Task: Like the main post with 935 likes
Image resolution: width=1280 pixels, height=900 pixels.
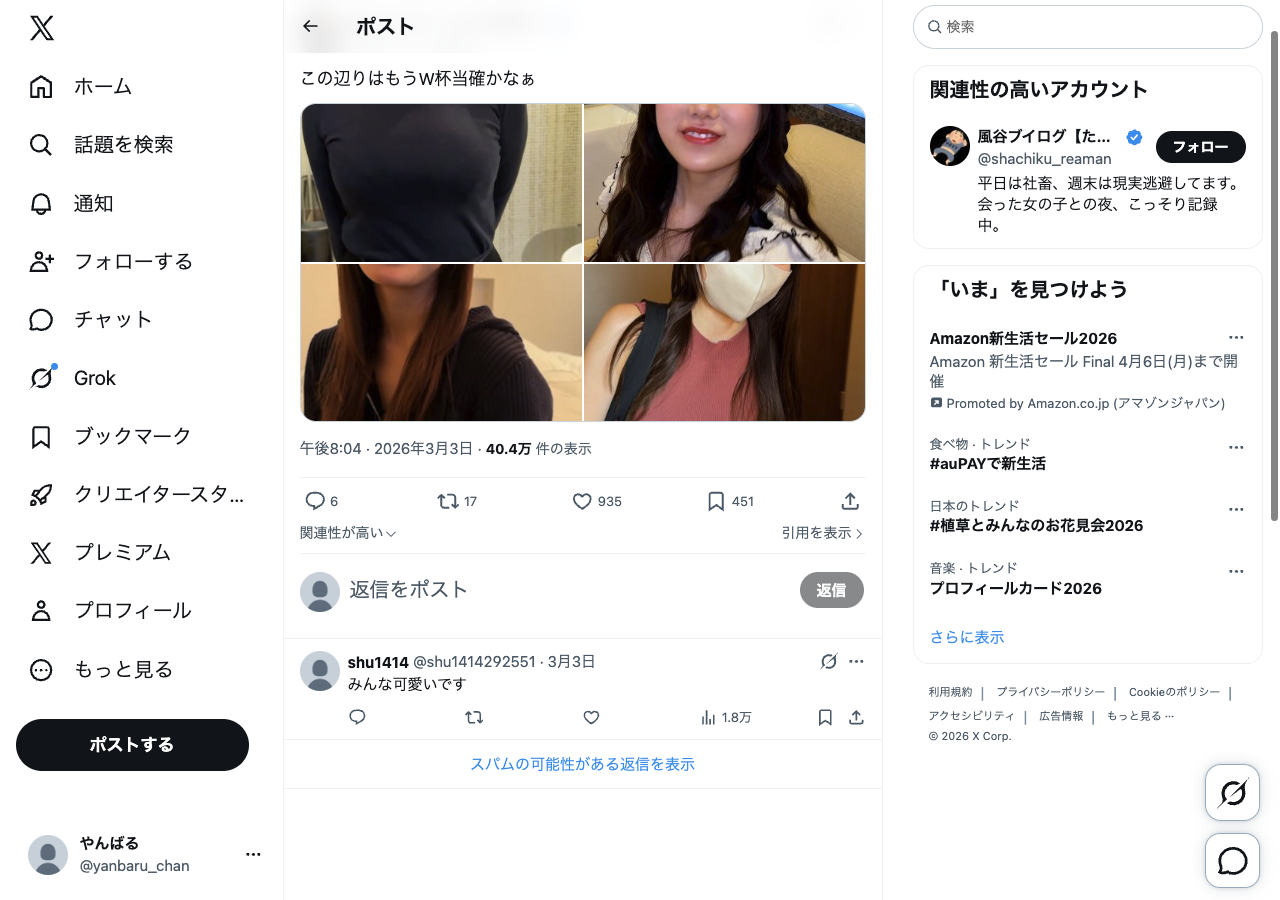Action: tap(582, 501)
